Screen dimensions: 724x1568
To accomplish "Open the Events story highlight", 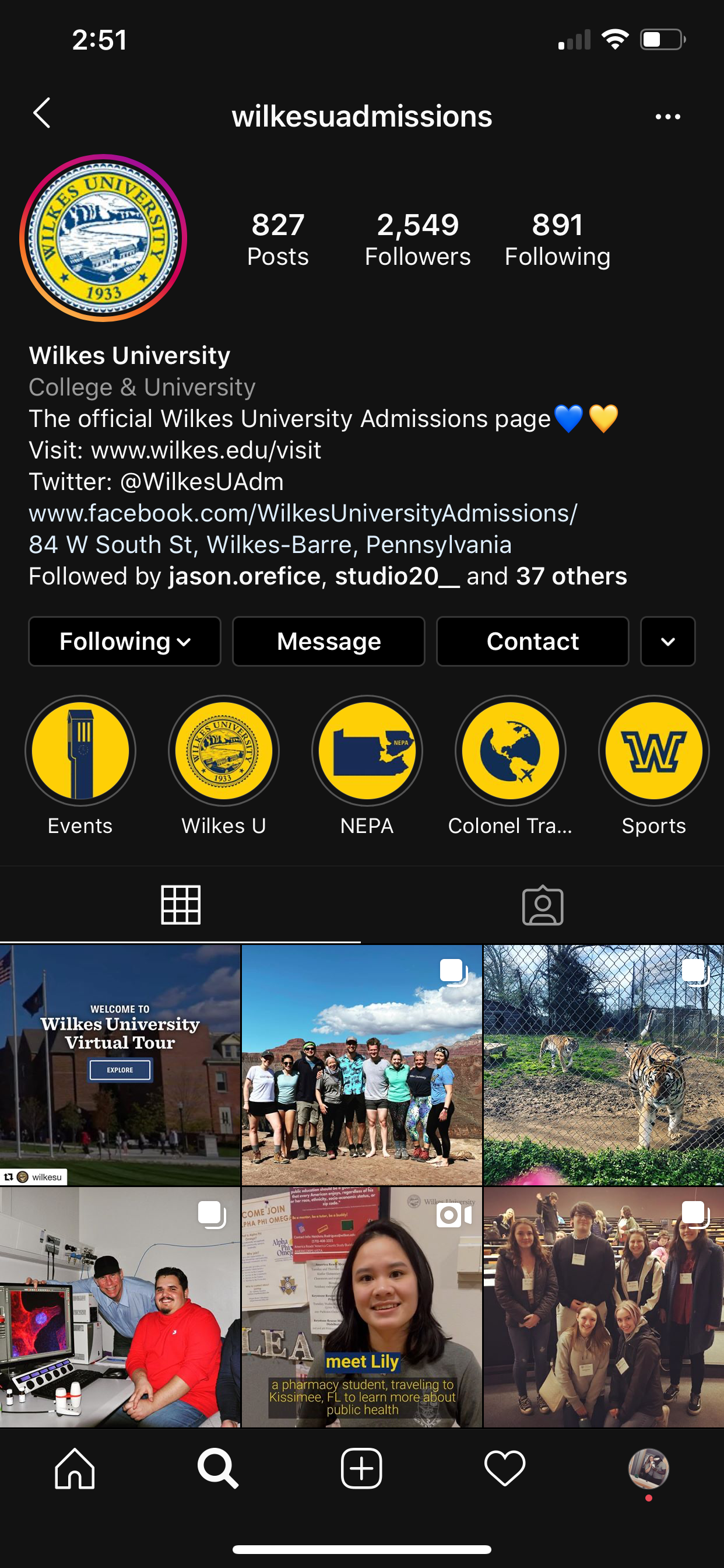I will tap(80, 751).
